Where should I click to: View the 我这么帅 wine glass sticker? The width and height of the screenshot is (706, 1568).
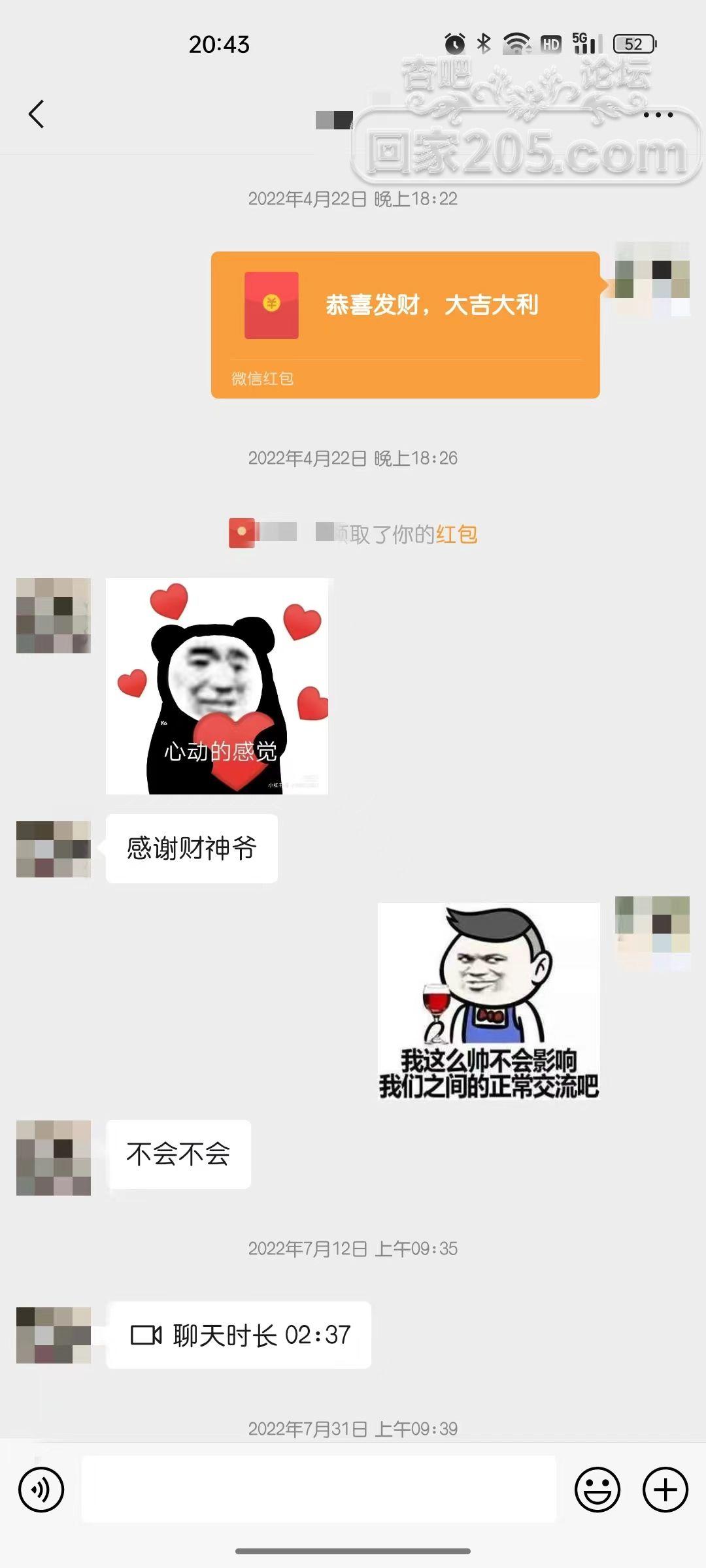(488, 1001)
